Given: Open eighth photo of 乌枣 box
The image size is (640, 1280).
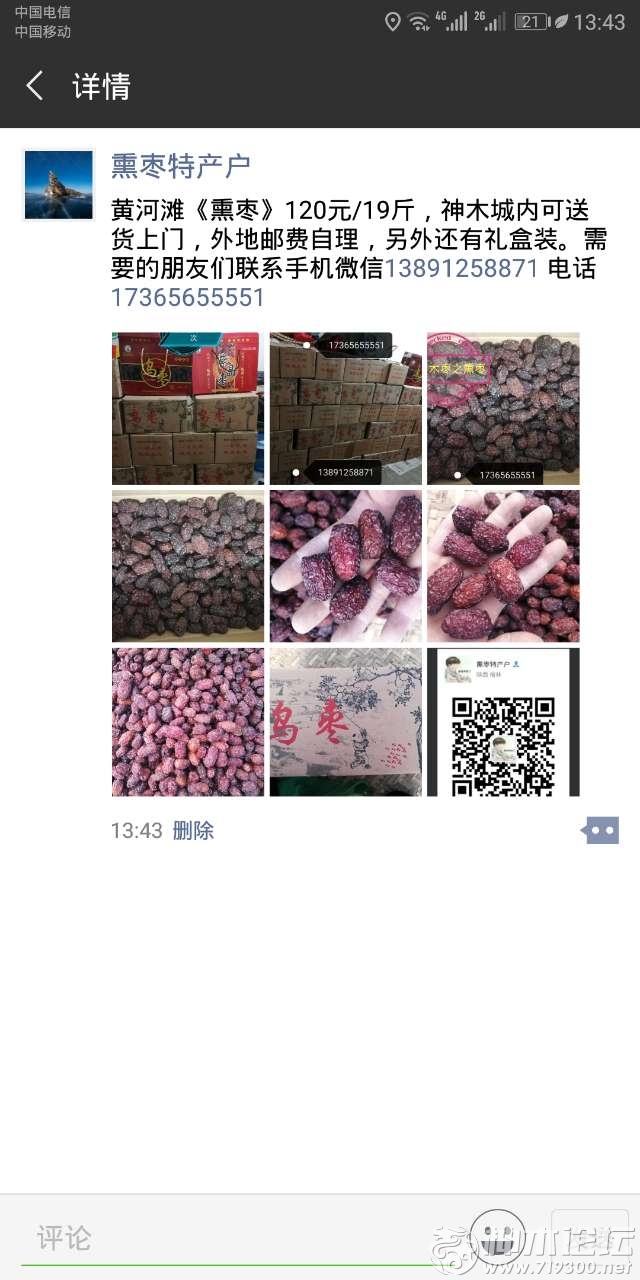Looking at the screenshot, I should point(345,722).
